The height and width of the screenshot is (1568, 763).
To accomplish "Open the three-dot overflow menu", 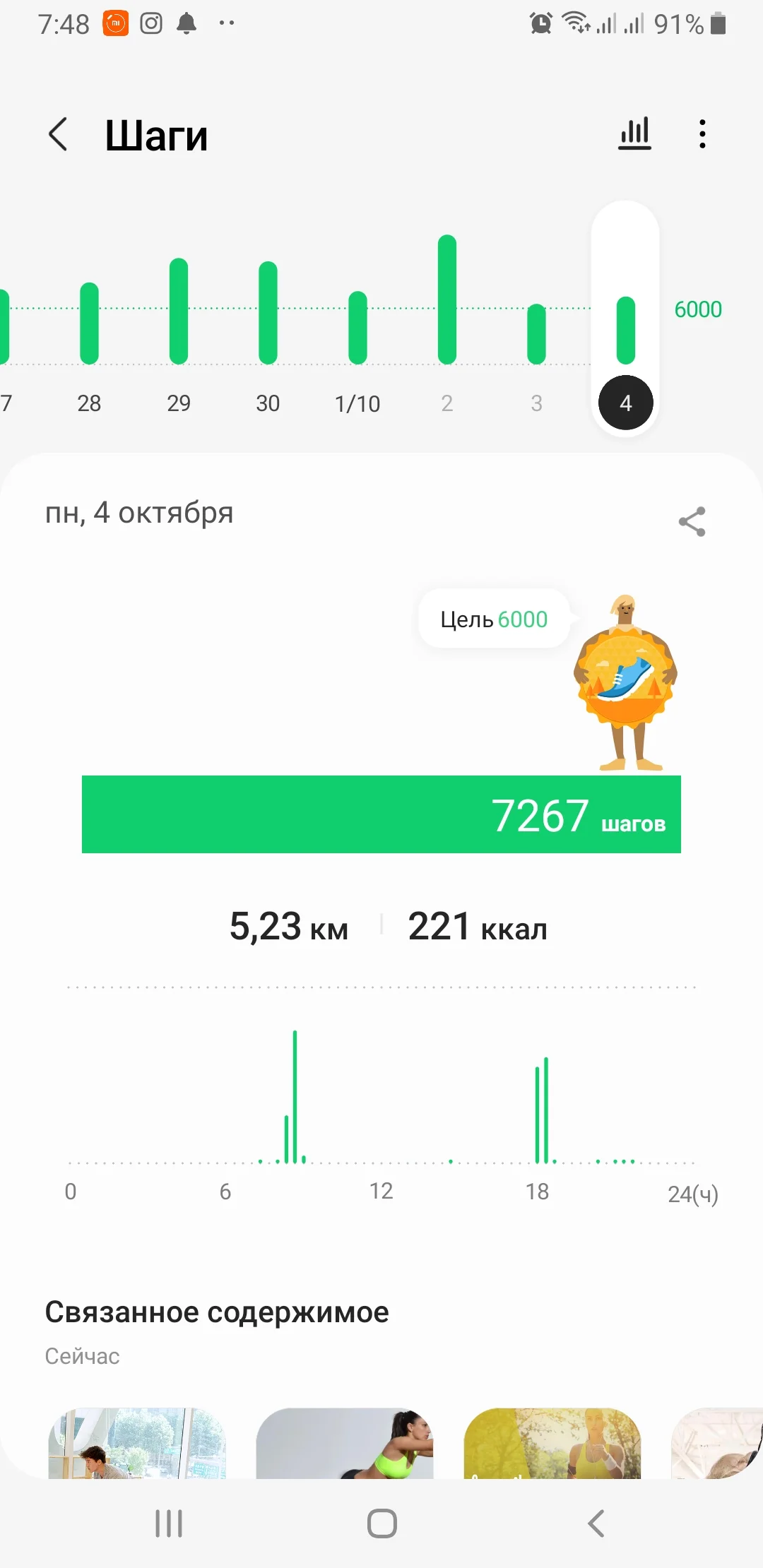I will click(x=702, y=134).
